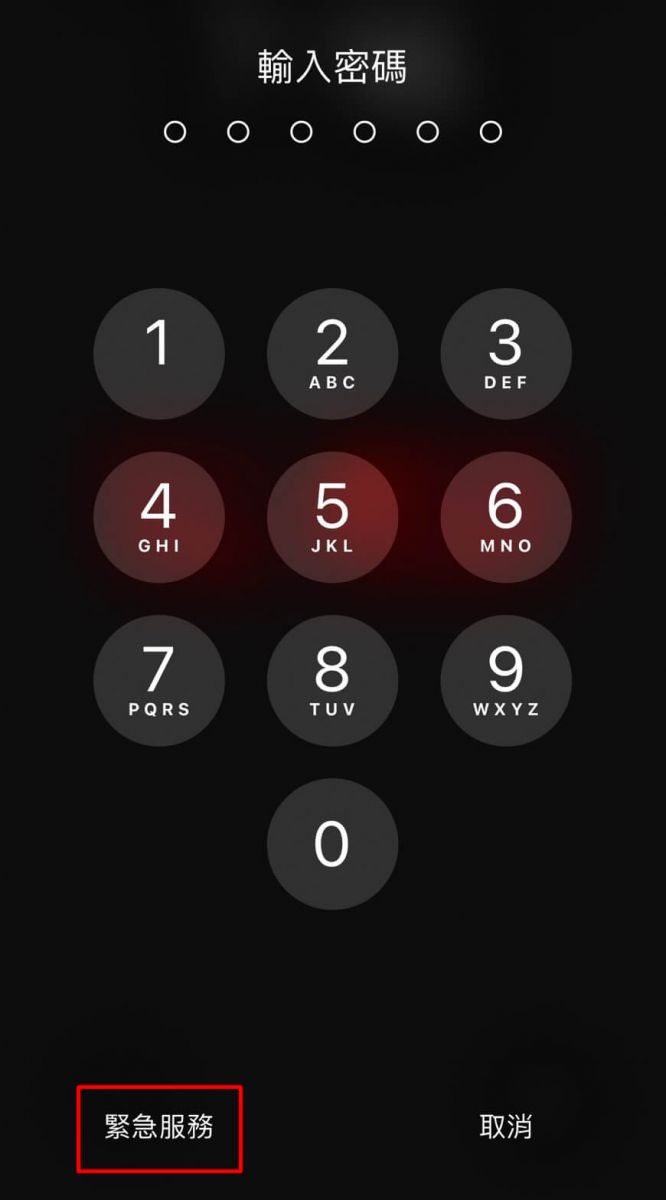Tap the 2 ABC key
This screenshot has height=1200, width=666.
pos(332,353)
